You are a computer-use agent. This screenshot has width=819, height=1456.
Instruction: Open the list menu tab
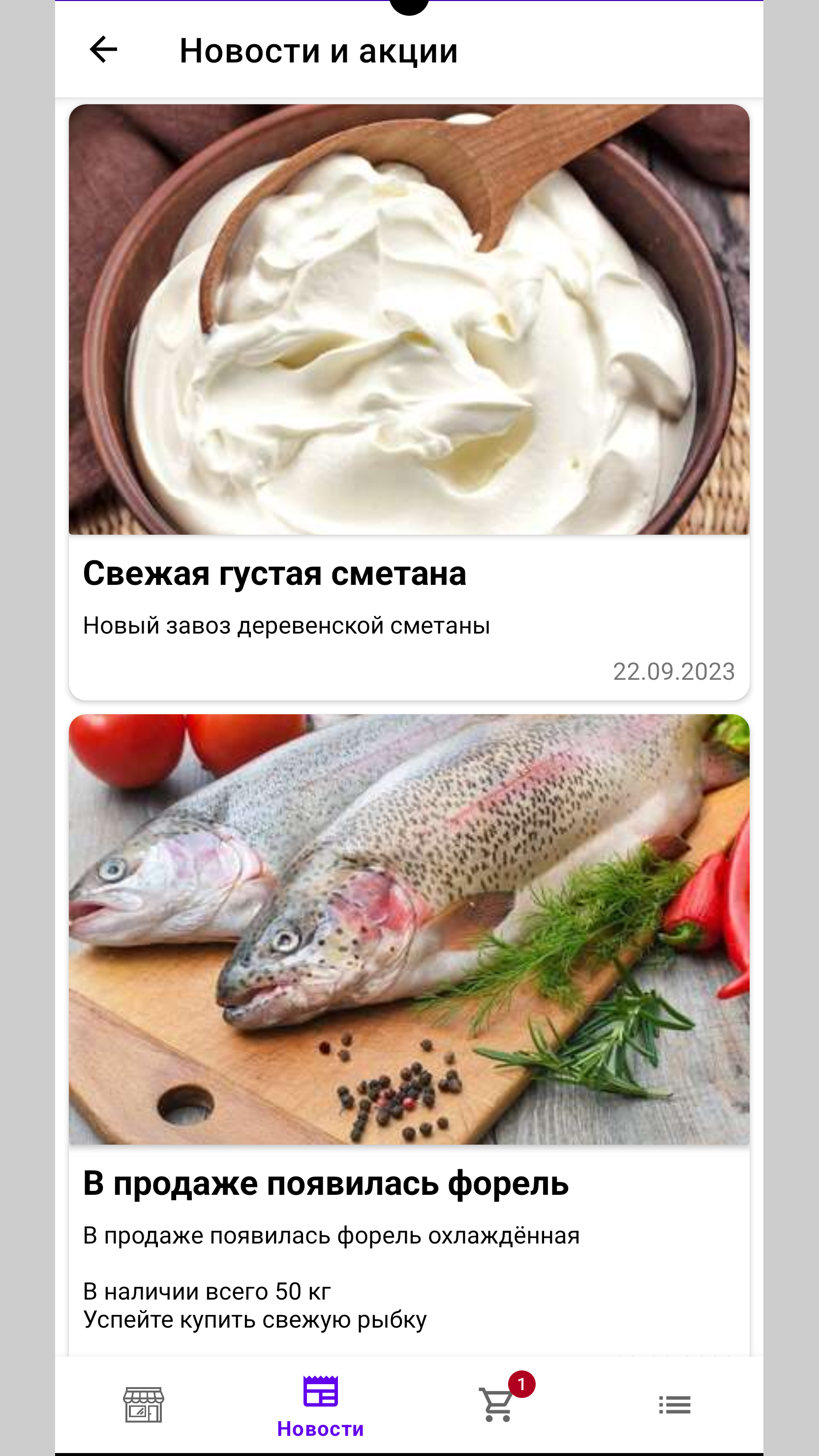pos(675,1404)
